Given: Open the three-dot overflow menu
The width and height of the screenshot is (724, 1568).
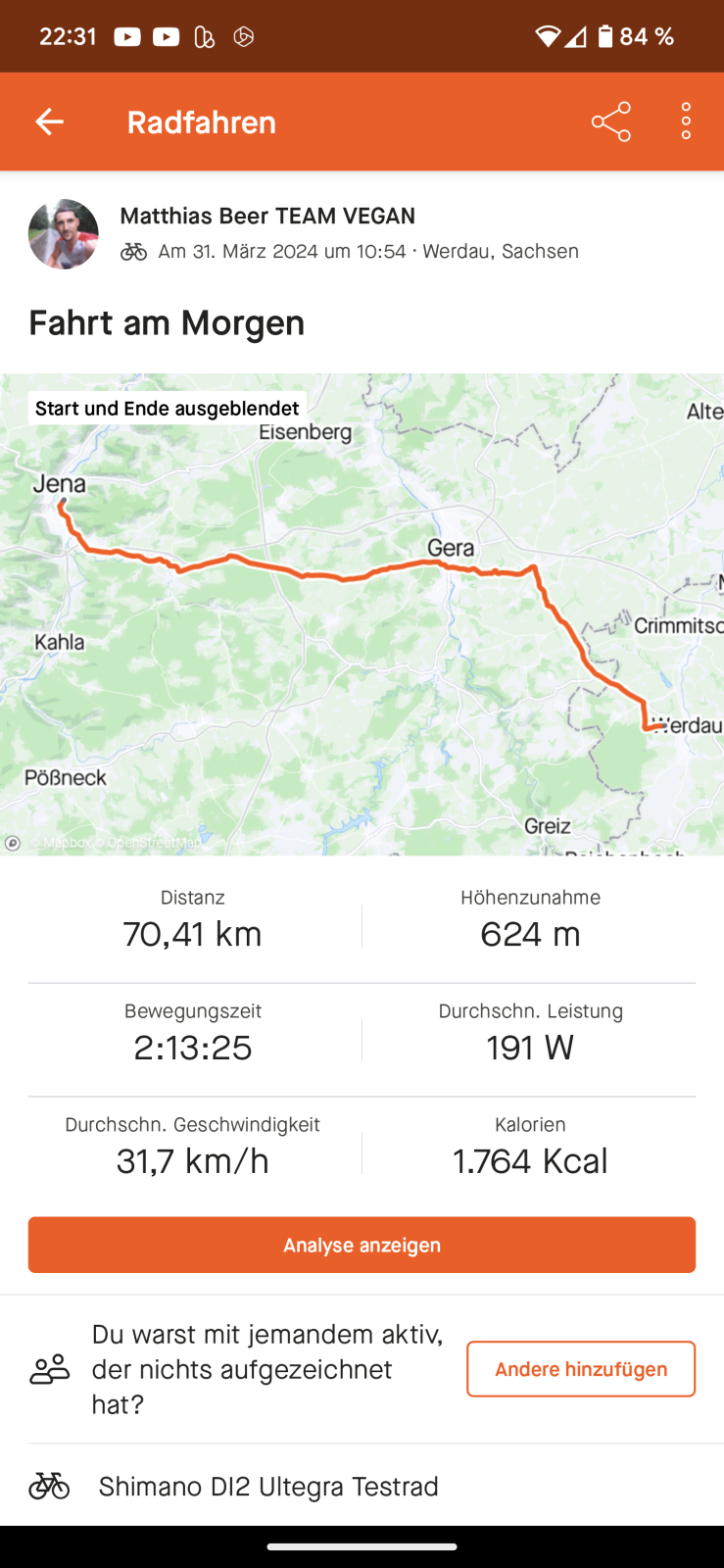Looking at the screenshot, I should 686,122.
